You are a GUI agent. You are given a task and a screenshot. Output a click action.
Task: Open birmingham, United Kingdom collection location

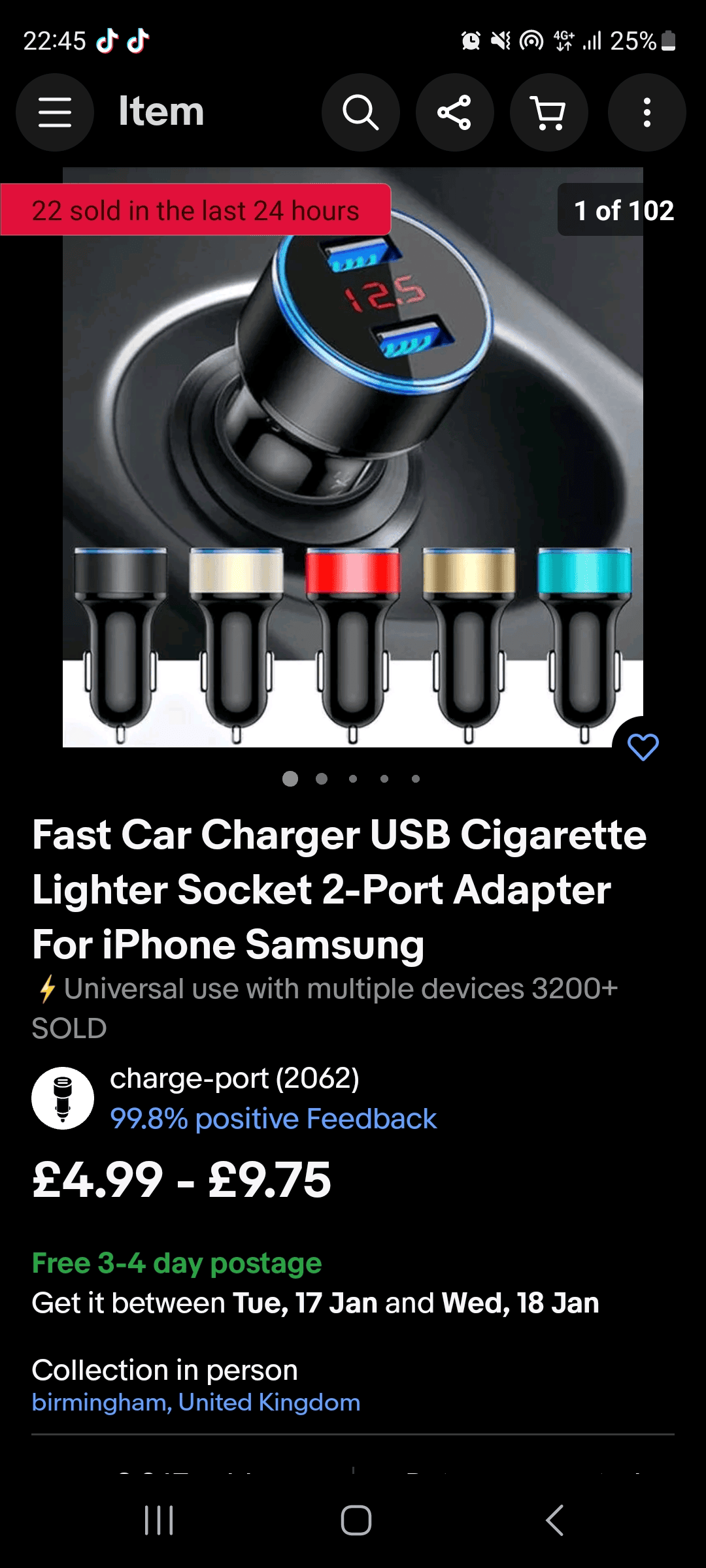tap(196, 1402)
